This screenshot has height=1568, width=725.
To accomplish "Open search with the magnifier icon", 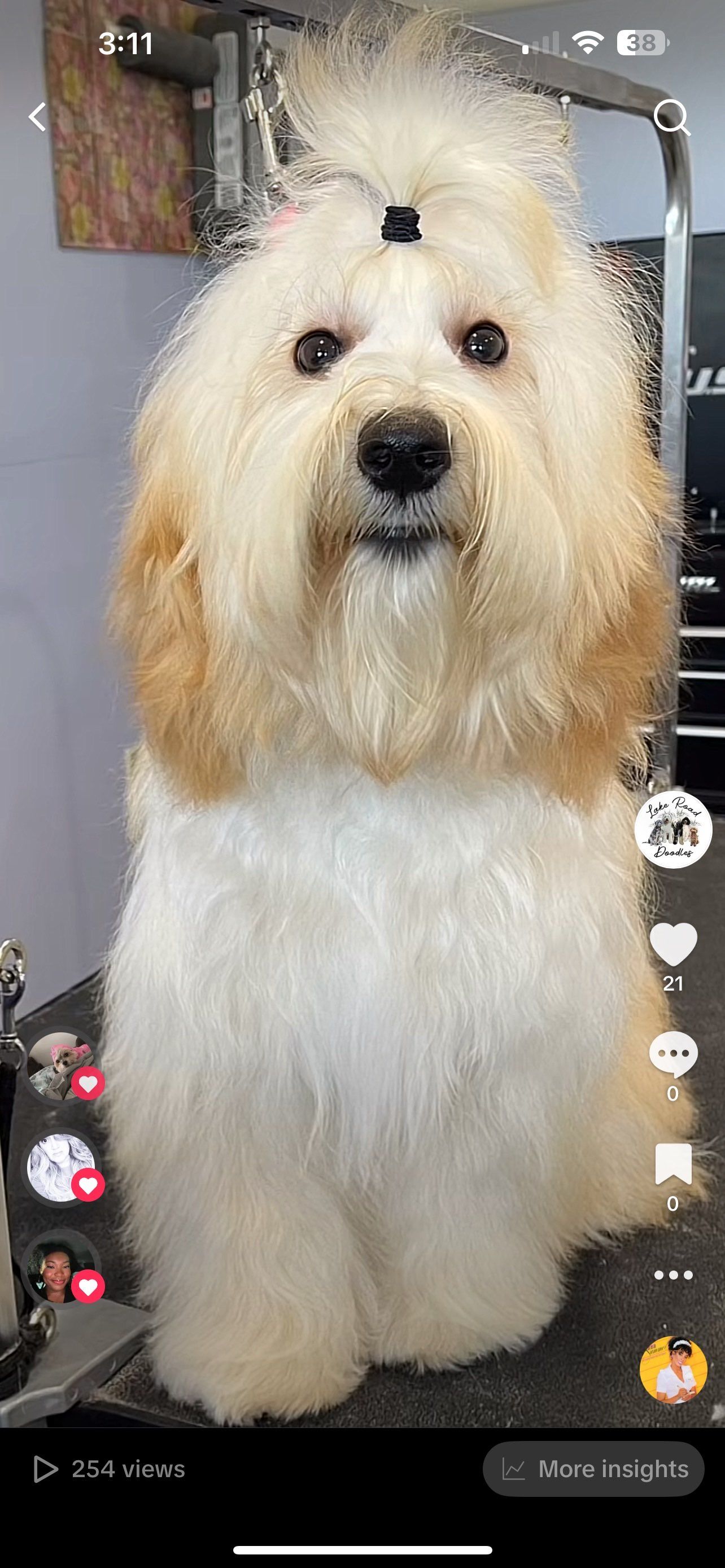I will (x=671, y=117).
